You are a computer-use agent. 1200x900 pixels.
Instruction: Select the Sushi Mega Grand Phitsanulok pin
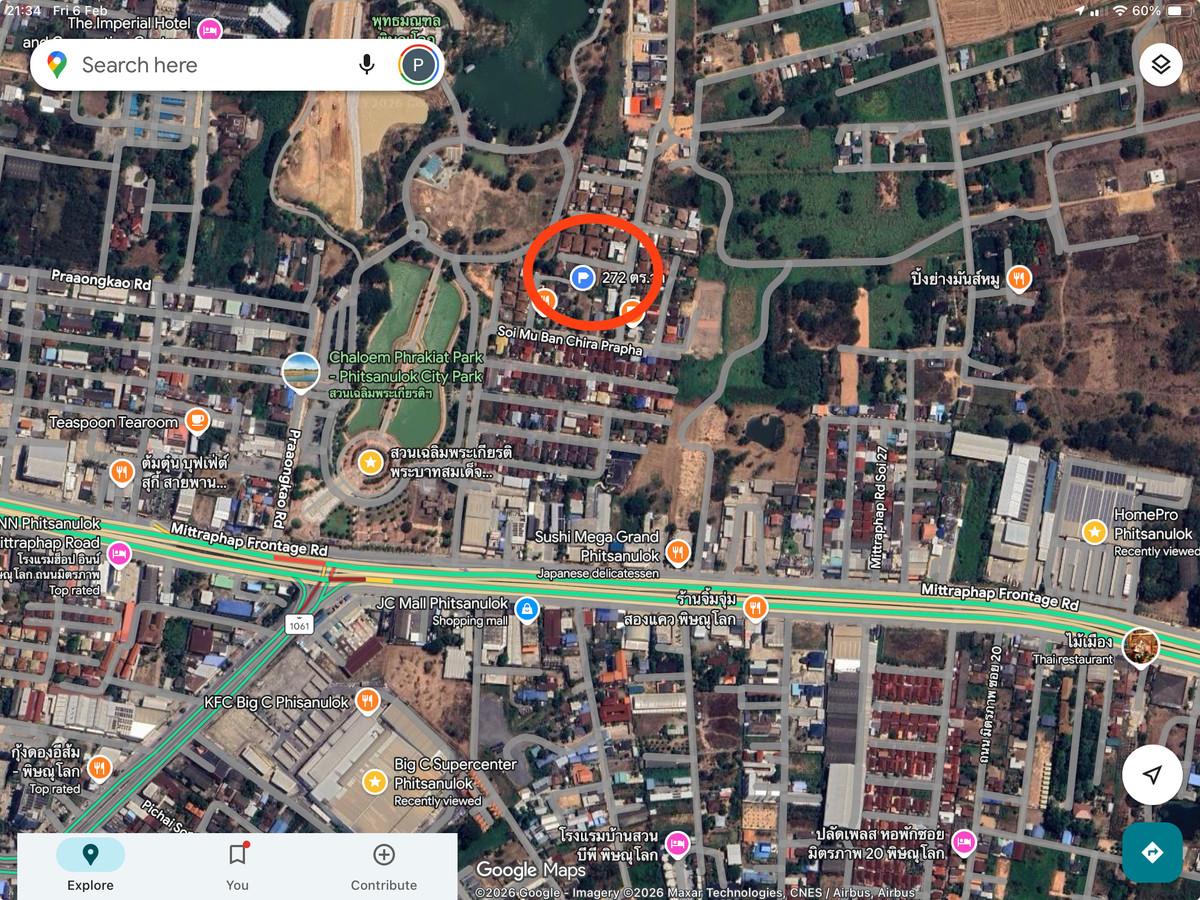click(x=678, y=551)
